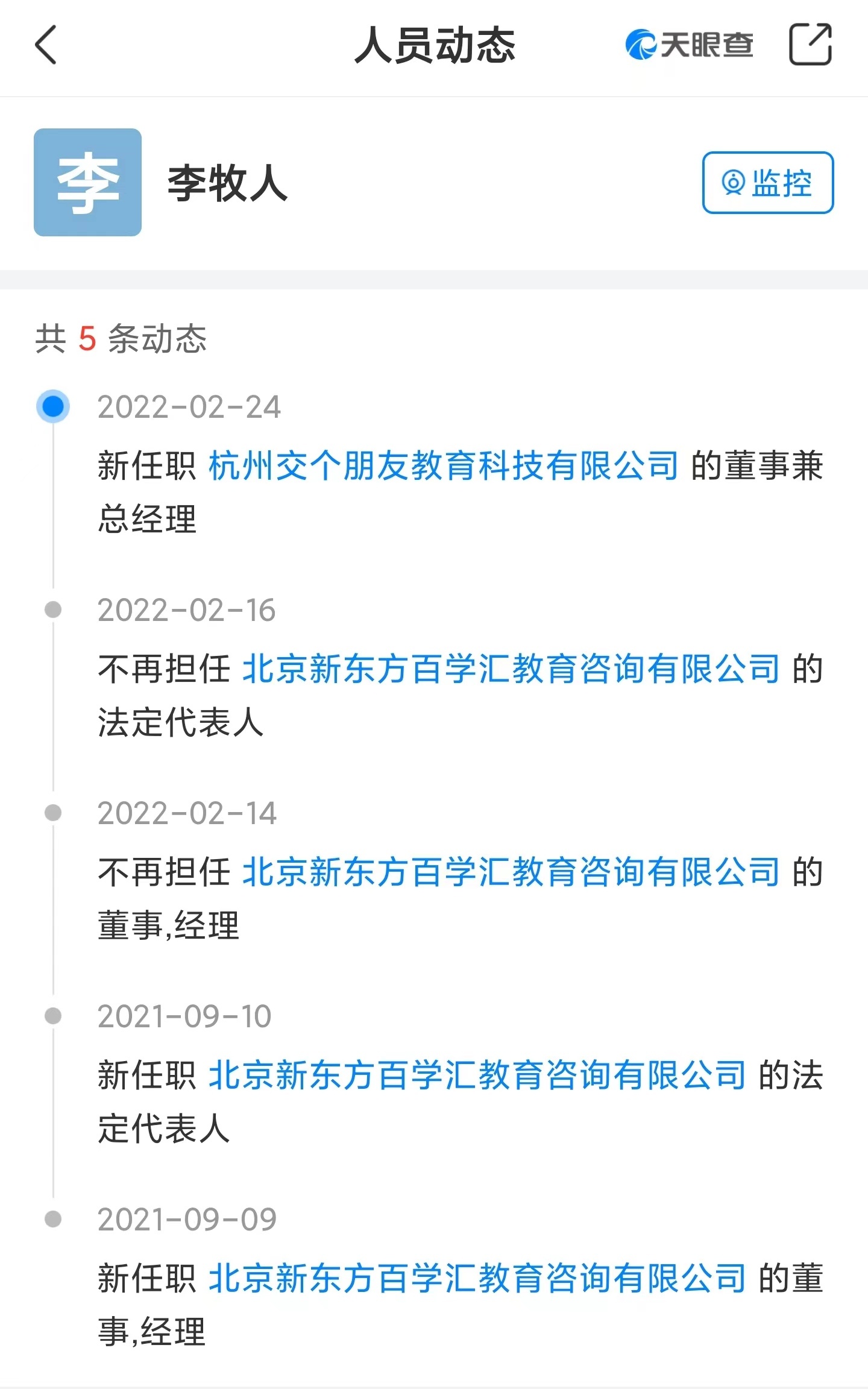This screenshot has width=868, height=1389.
Task: Share this page via the share icon
Action: [810, 44]
